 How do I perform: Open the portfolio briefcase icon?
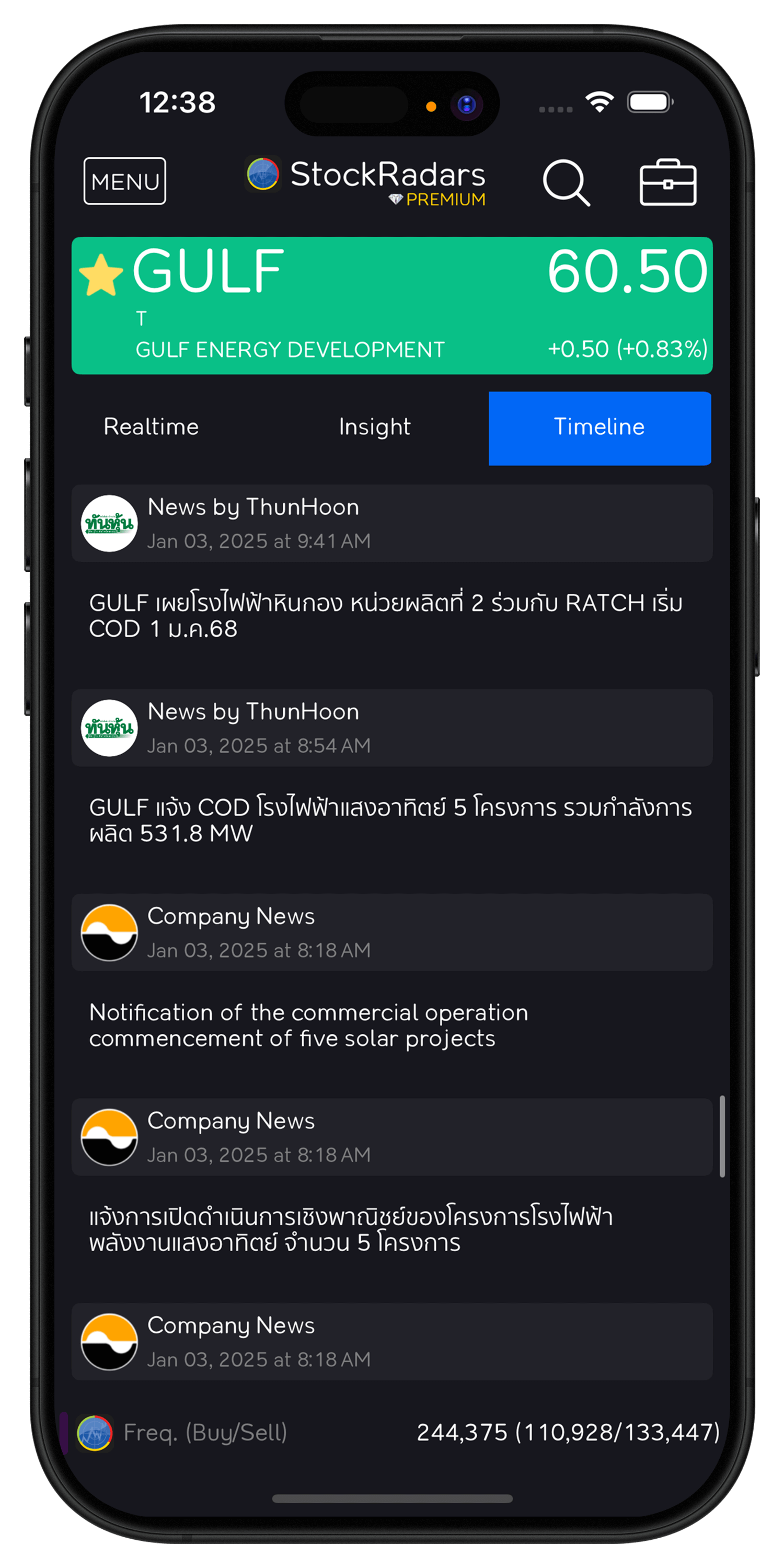(x=668, y=182)
